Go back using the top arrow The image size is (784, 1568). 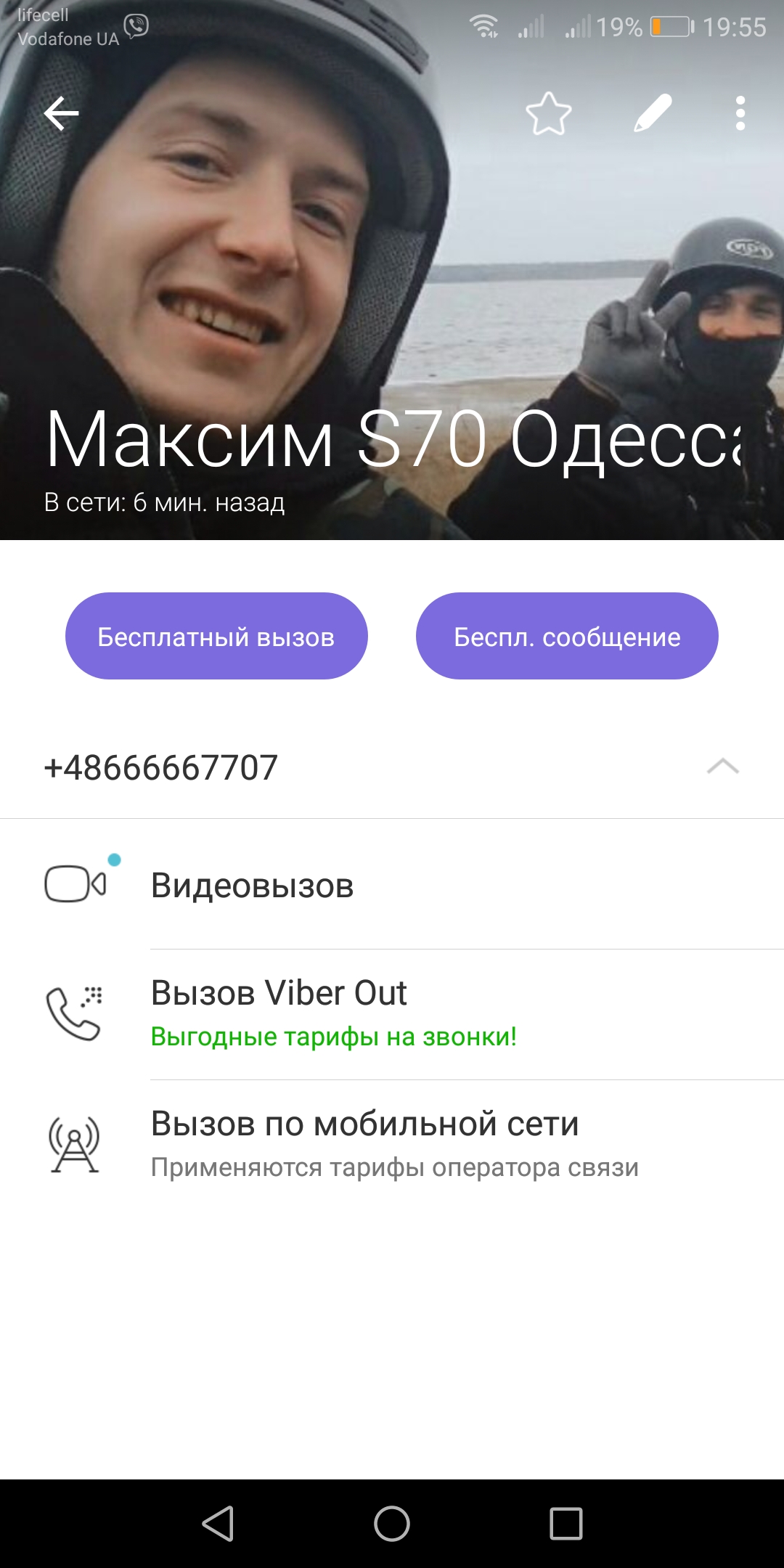(61, 113)
